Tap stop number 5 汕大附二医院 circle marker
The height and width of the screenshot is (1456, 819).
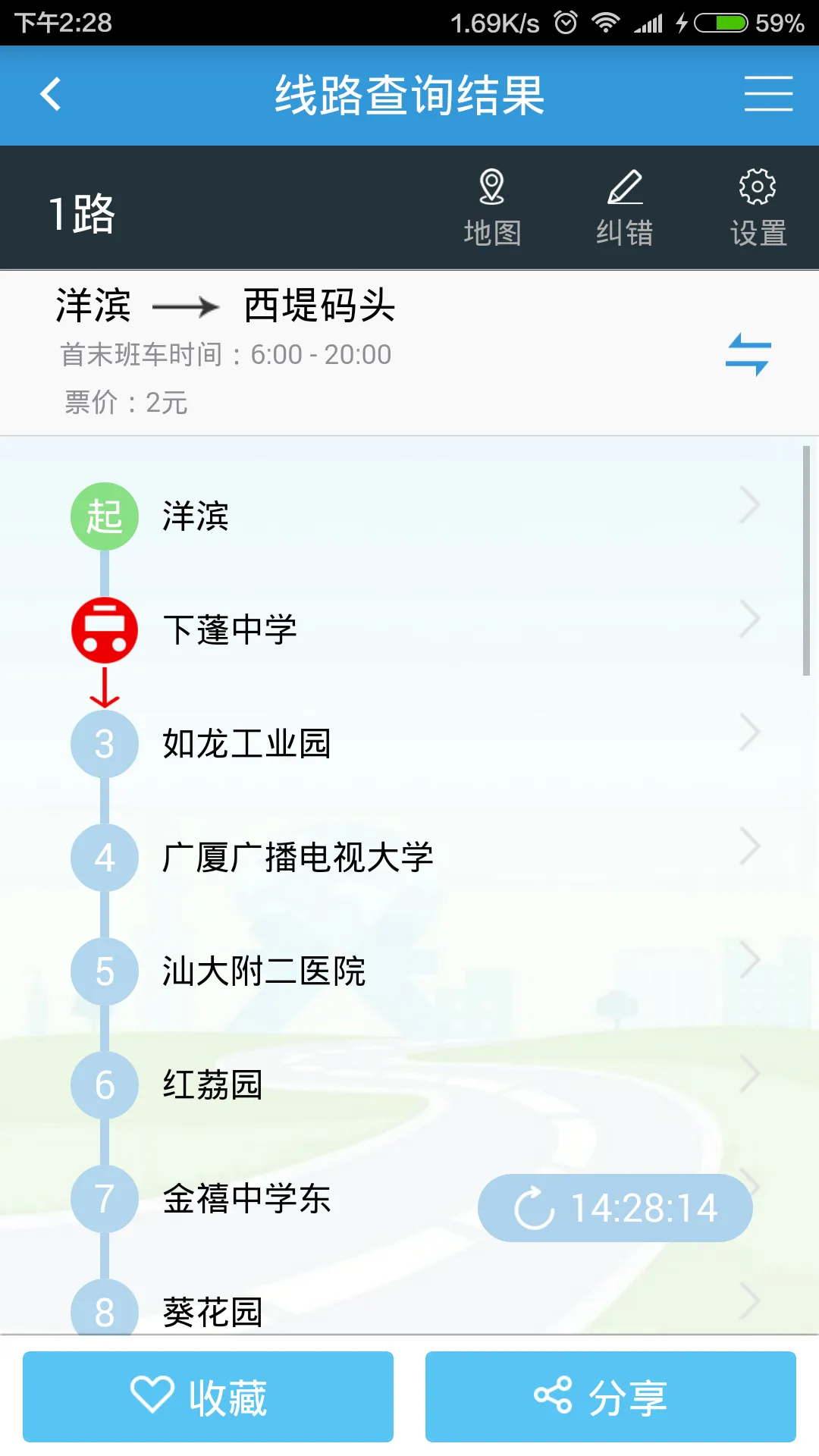pyautogui.click(x=104, y=971)
